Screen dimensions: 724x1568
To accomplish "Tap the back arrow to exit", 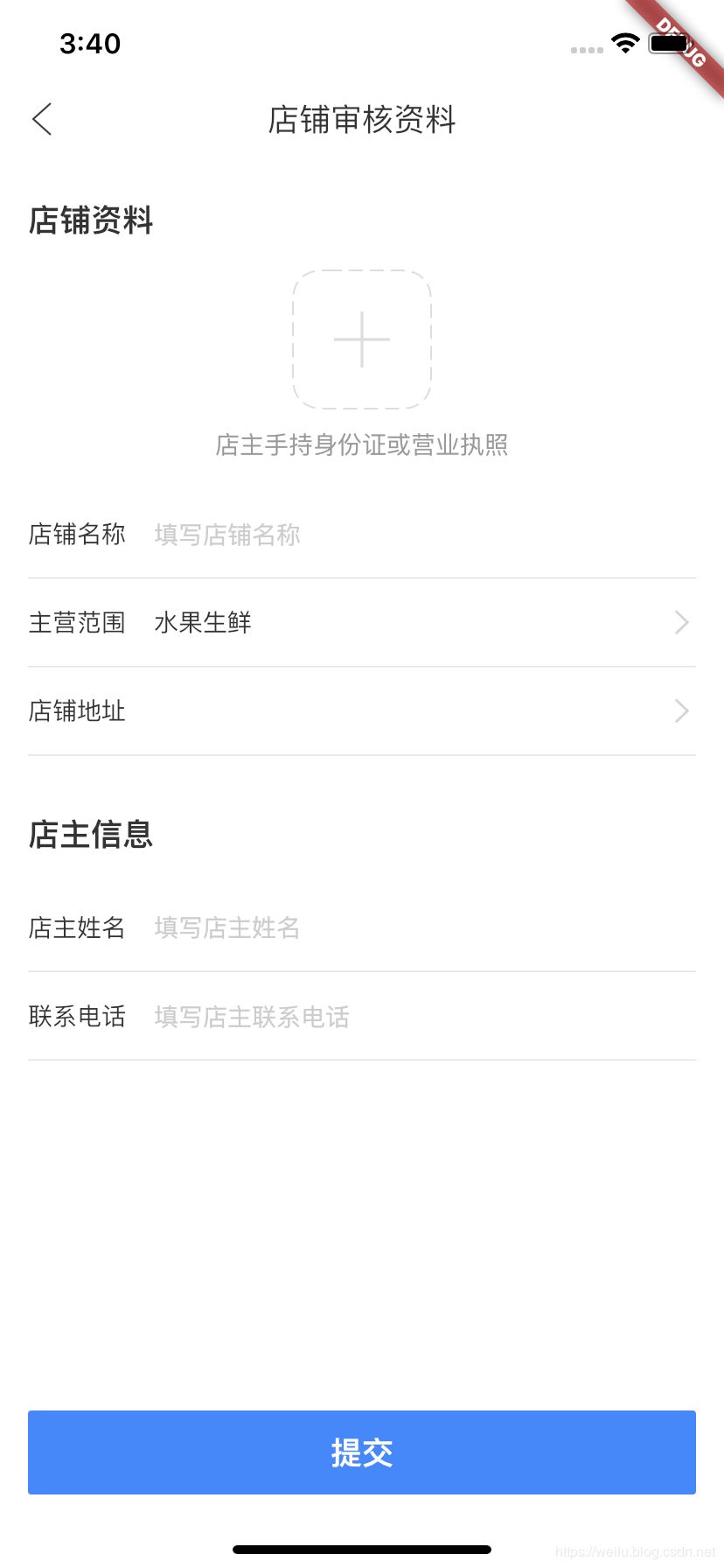I will point(41,119).
